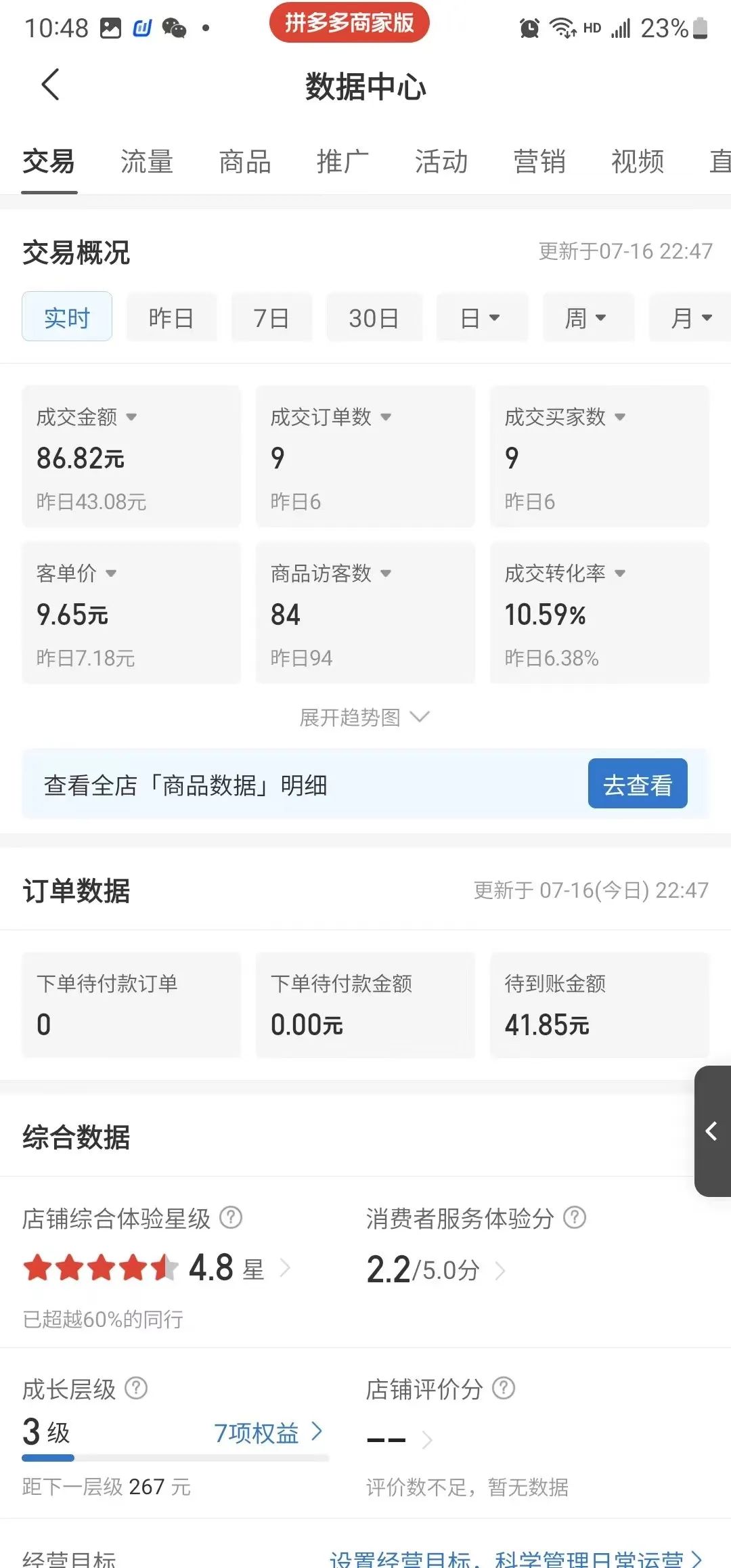Screen dimensions: 731x1568
Task: Select the 30日 time filter
Action: (374, 318)
